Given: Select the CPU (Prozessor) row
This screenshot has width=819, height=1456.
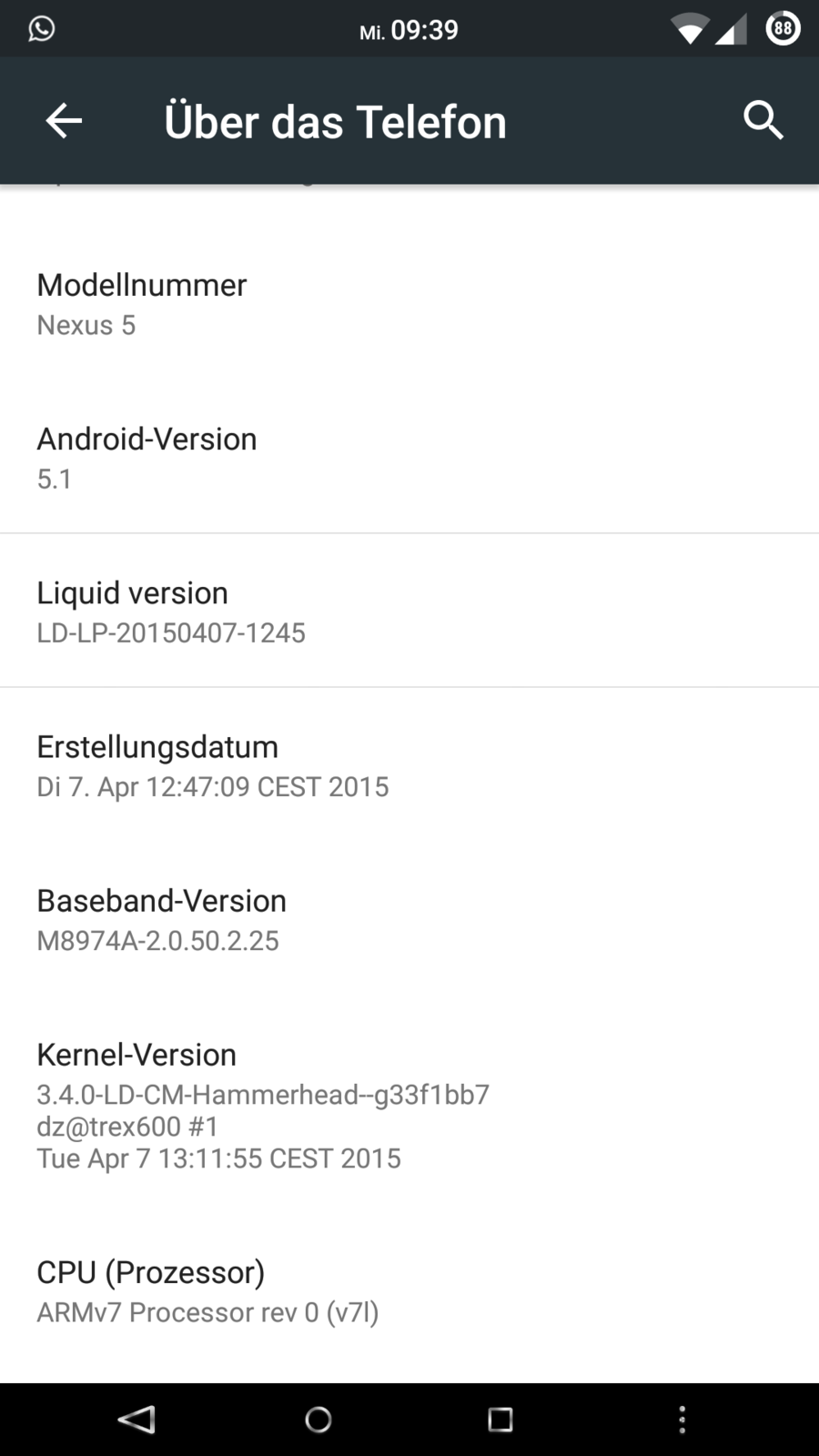Looking at the screenshot, I should tap(409, 1290).
